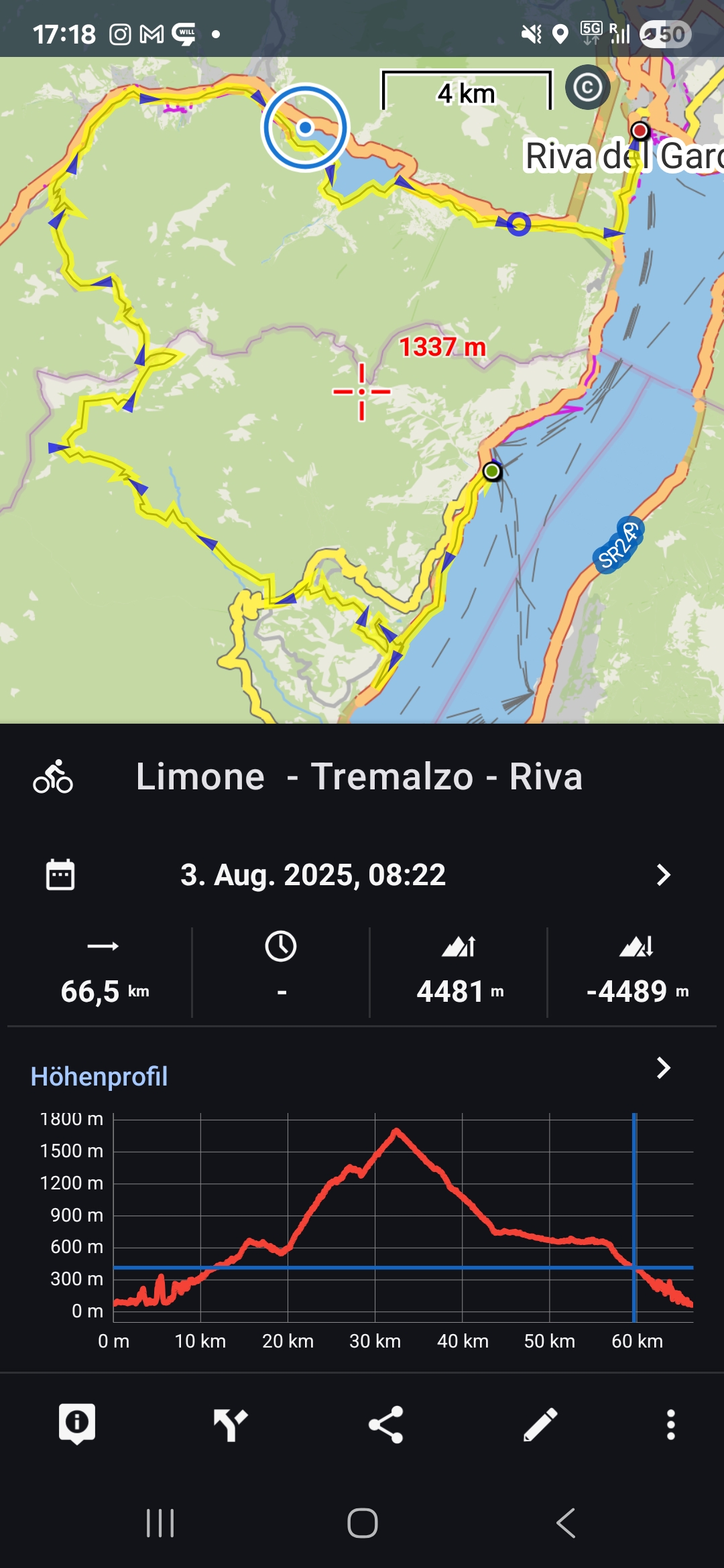Viewport: 724px width, 1568px height.
Task: Select the green start marker at Limone
Action: coord(492,472)
